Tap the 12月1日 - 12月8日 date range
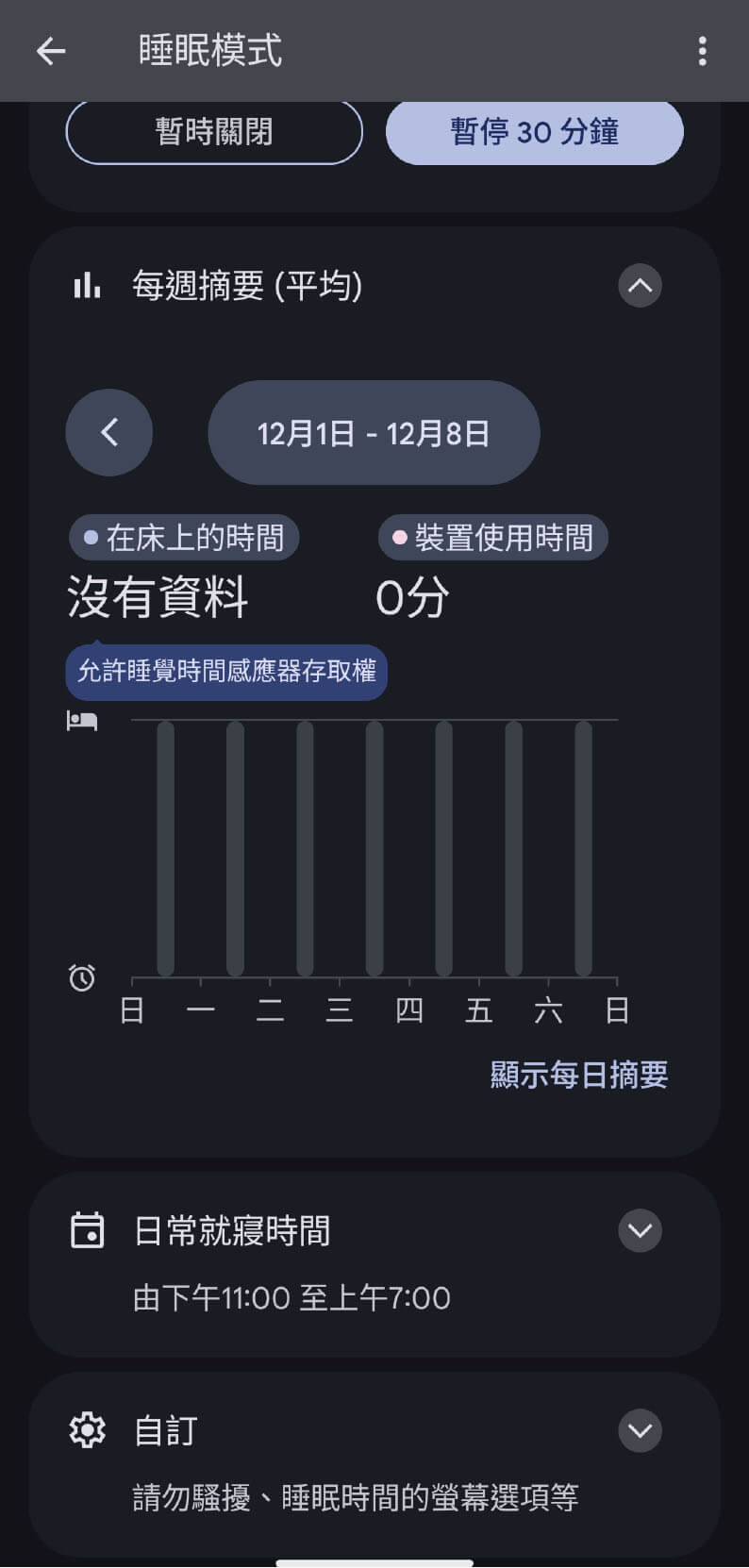The image size is (749, 1568). click(x=374, y=433)
